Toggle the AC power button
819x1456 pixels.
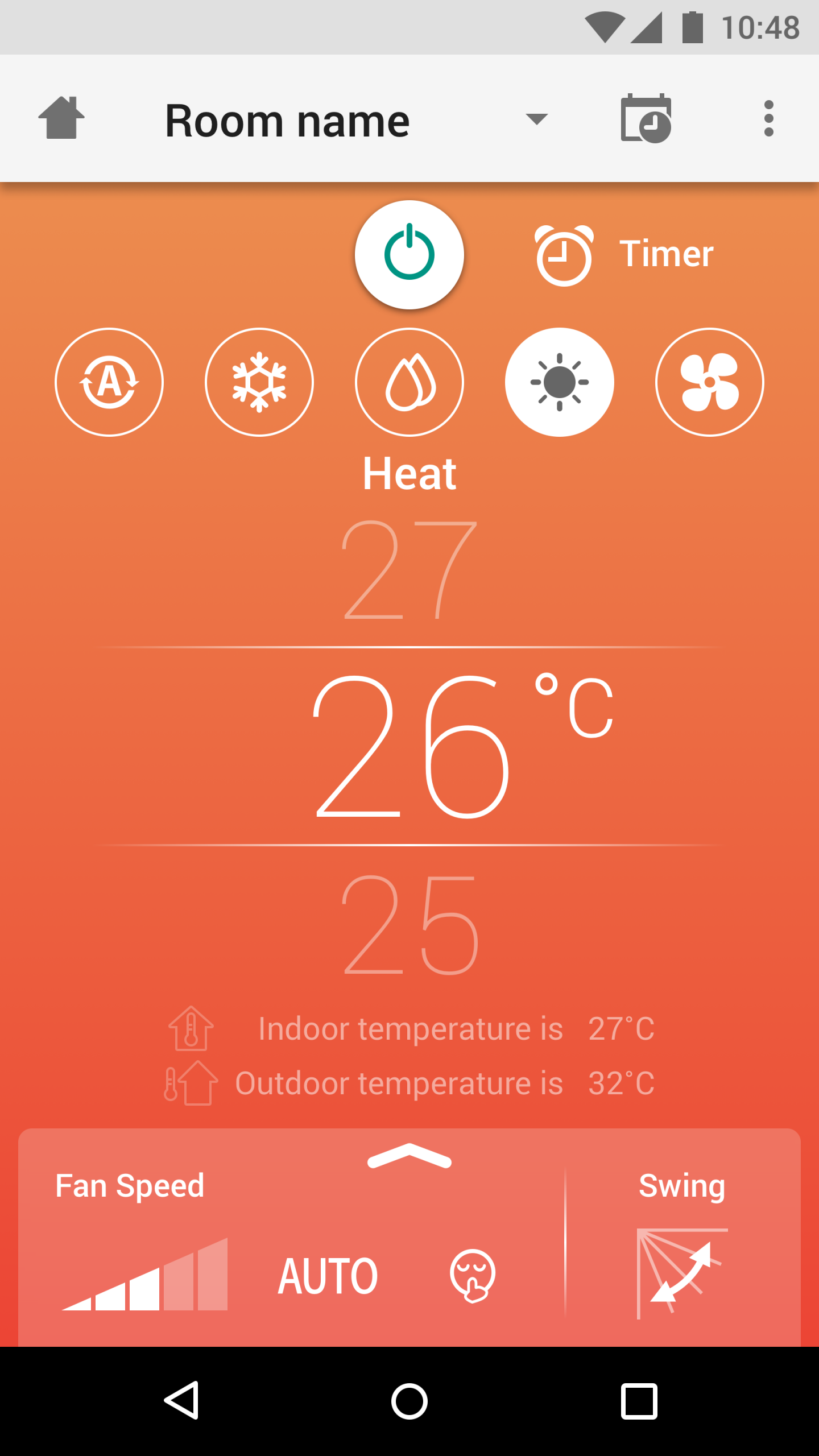point(409,255)
